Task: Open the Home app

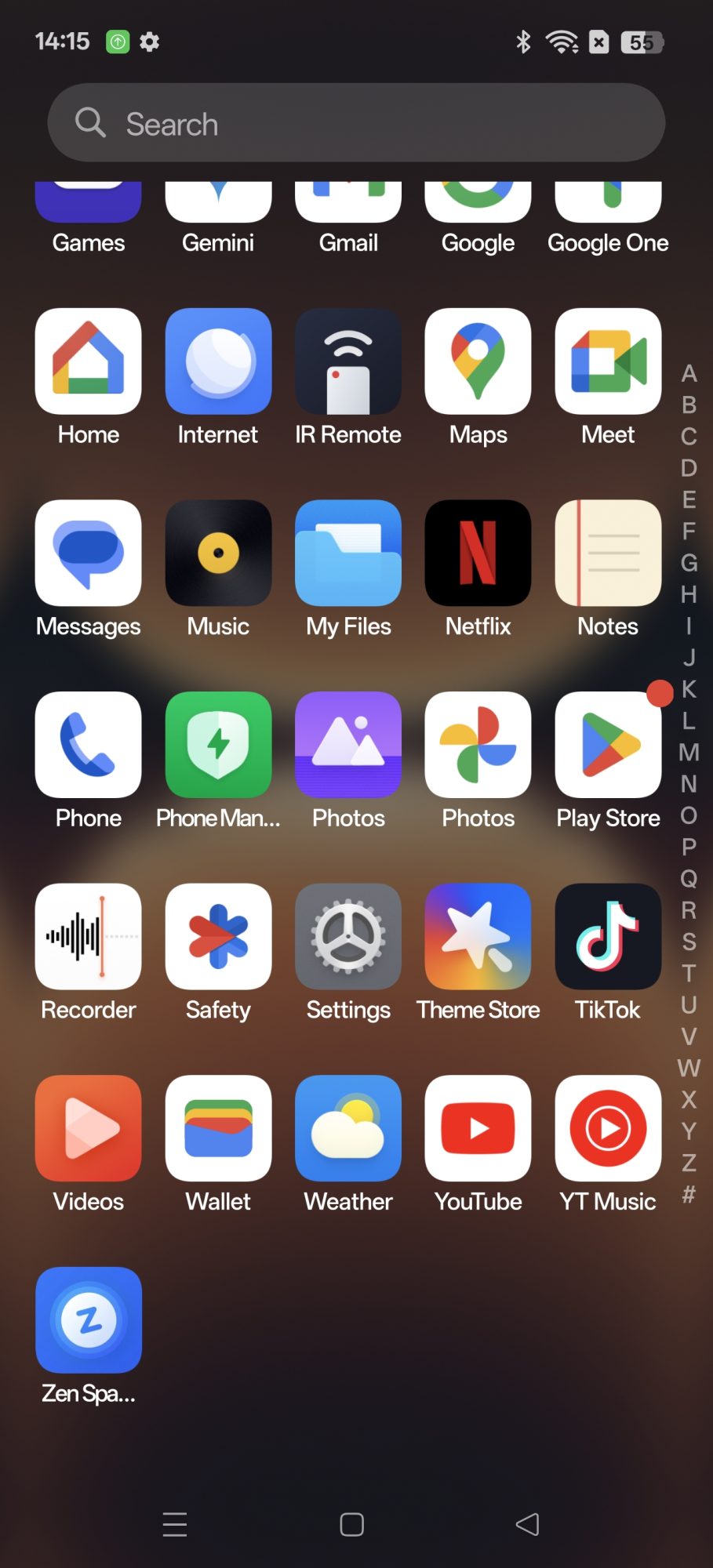Action: 89,361
